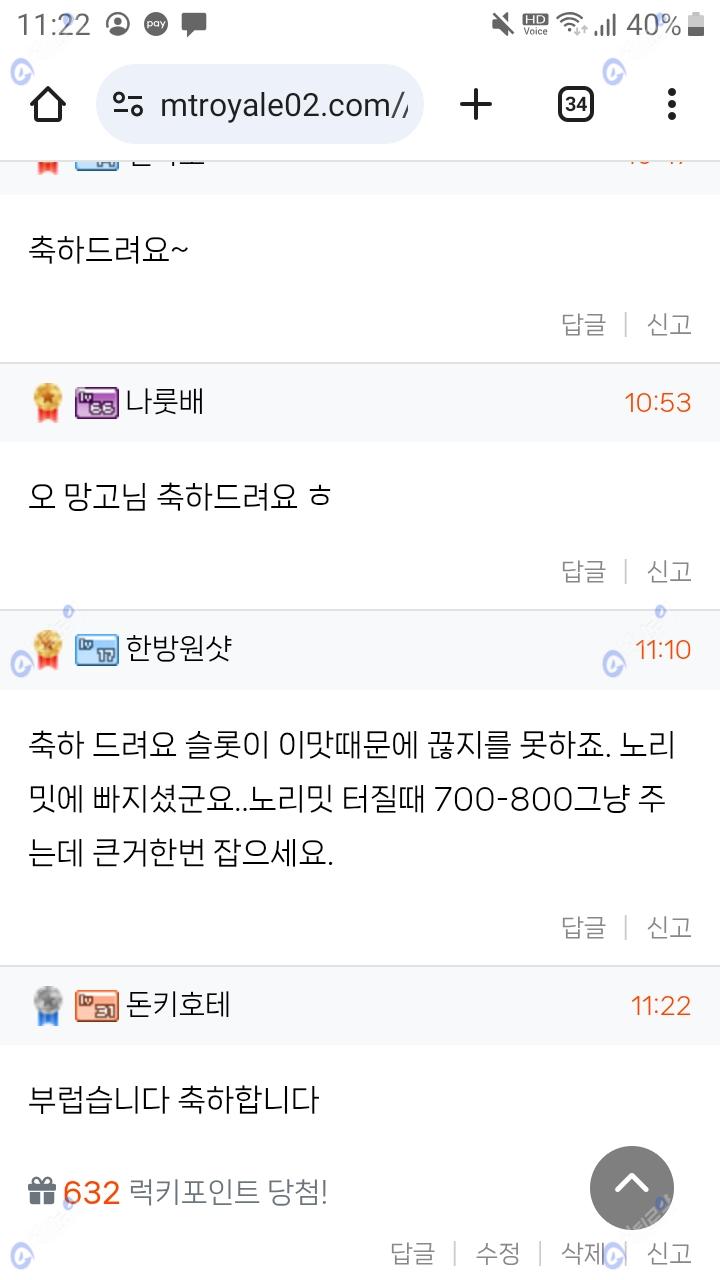This screenshot has width=720, height=1280.
Task: Report 나룻배's comment
Action: pyautogui.click(x=669, y=571)
